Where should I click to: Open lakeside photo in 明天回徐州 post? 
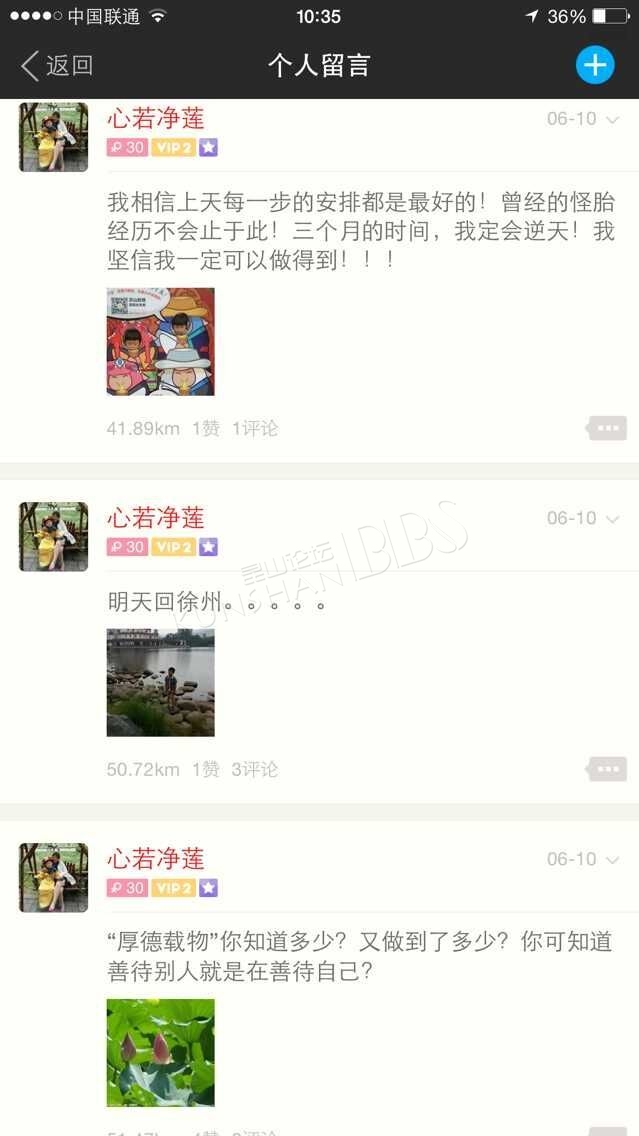coord(160,682)
